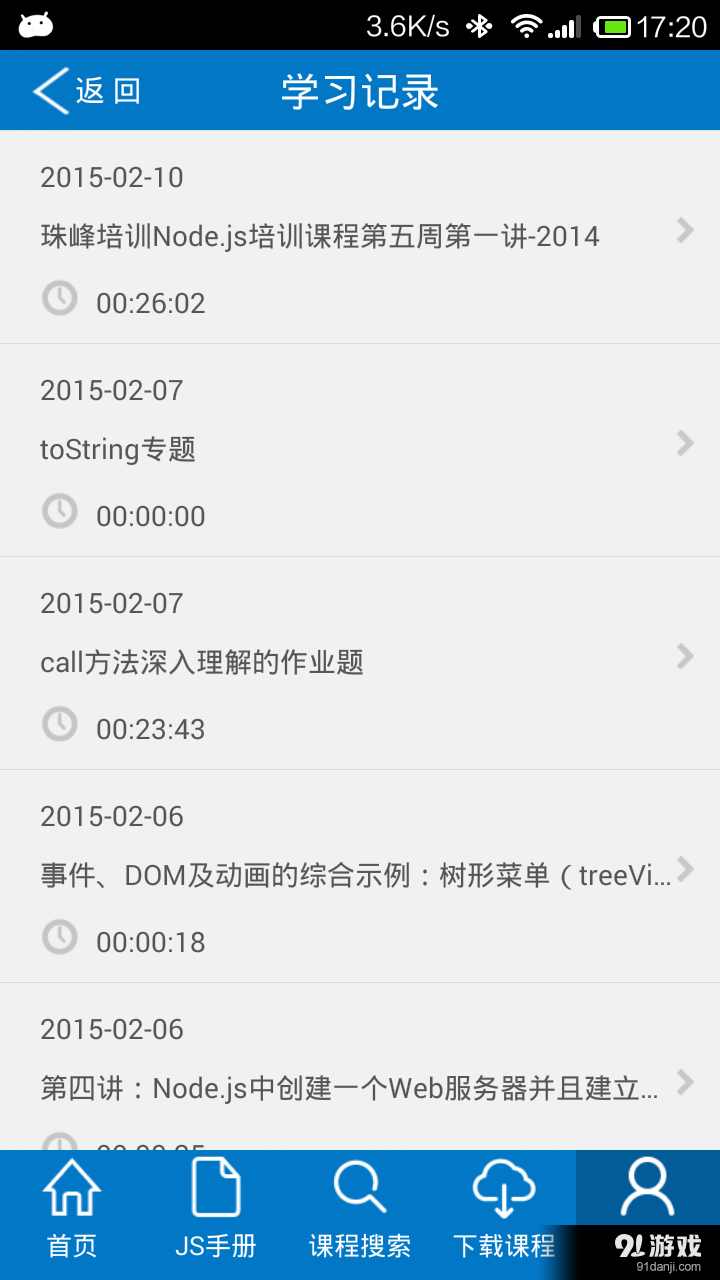Expand the Node.js第五周第一讲 entry arrow

coord(686,230)
